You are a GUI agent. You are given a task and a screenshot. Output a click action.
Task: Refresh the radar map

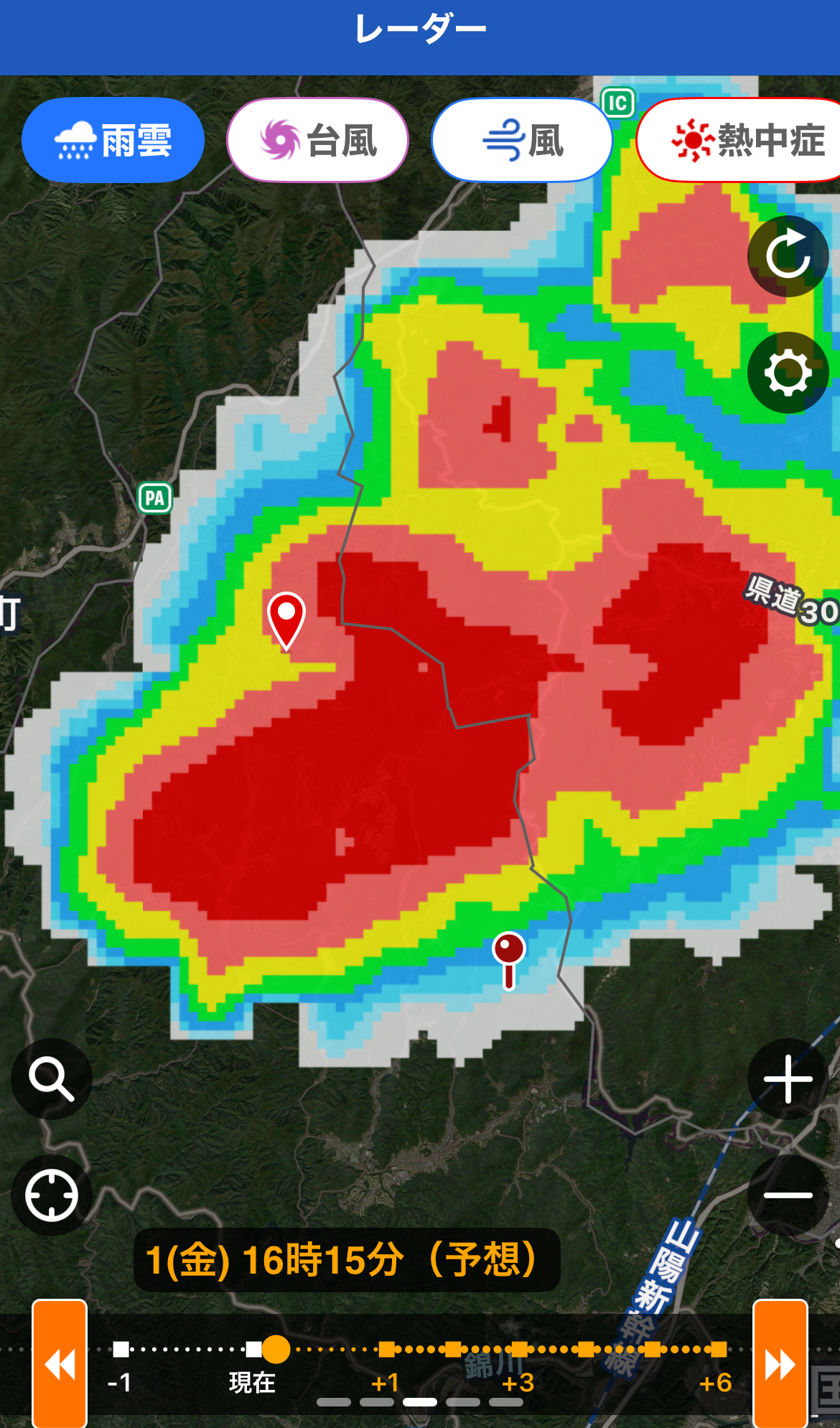(x=788, y=256)
